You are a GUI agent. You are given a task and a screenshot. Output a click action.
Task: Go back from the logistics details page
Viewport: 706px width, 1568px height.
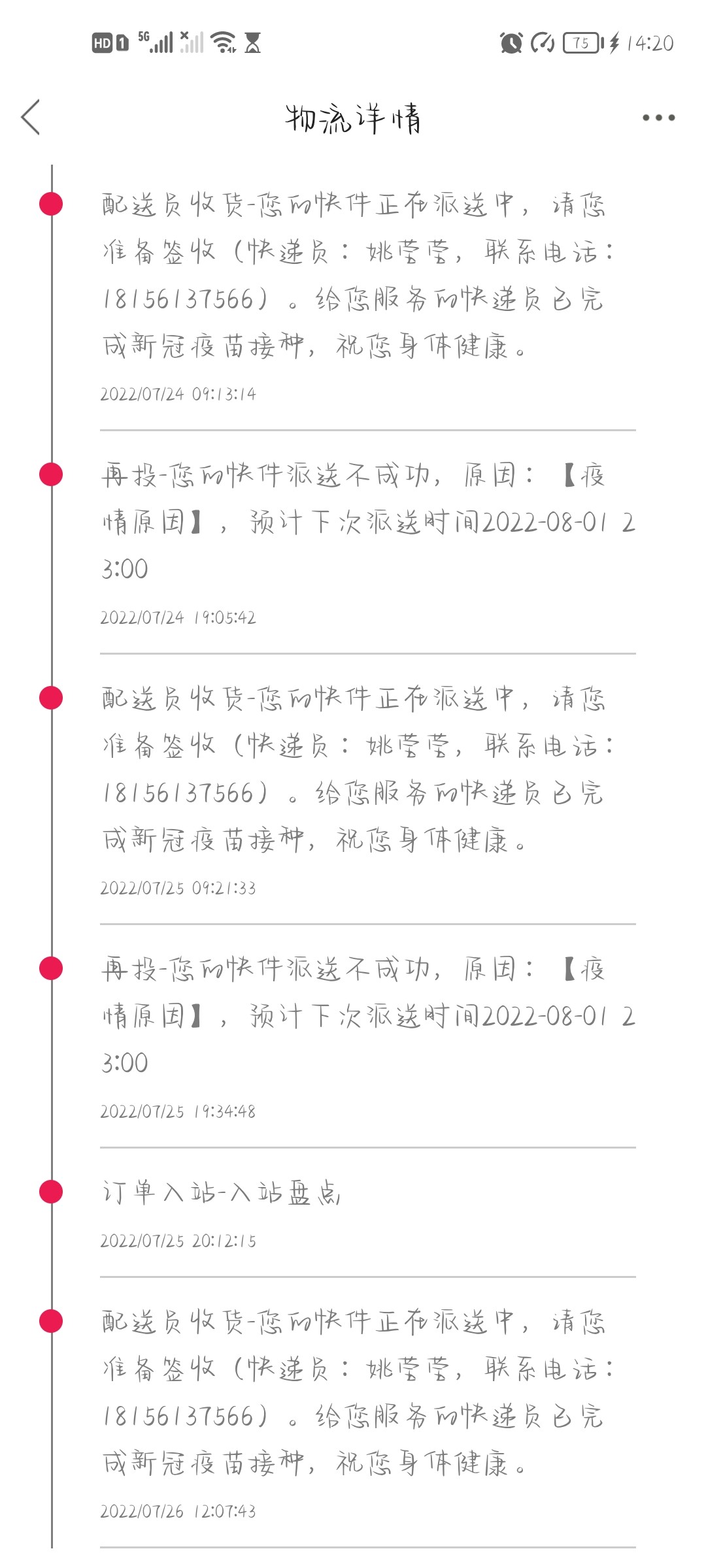pyautogui.click(x=31, y=118)
